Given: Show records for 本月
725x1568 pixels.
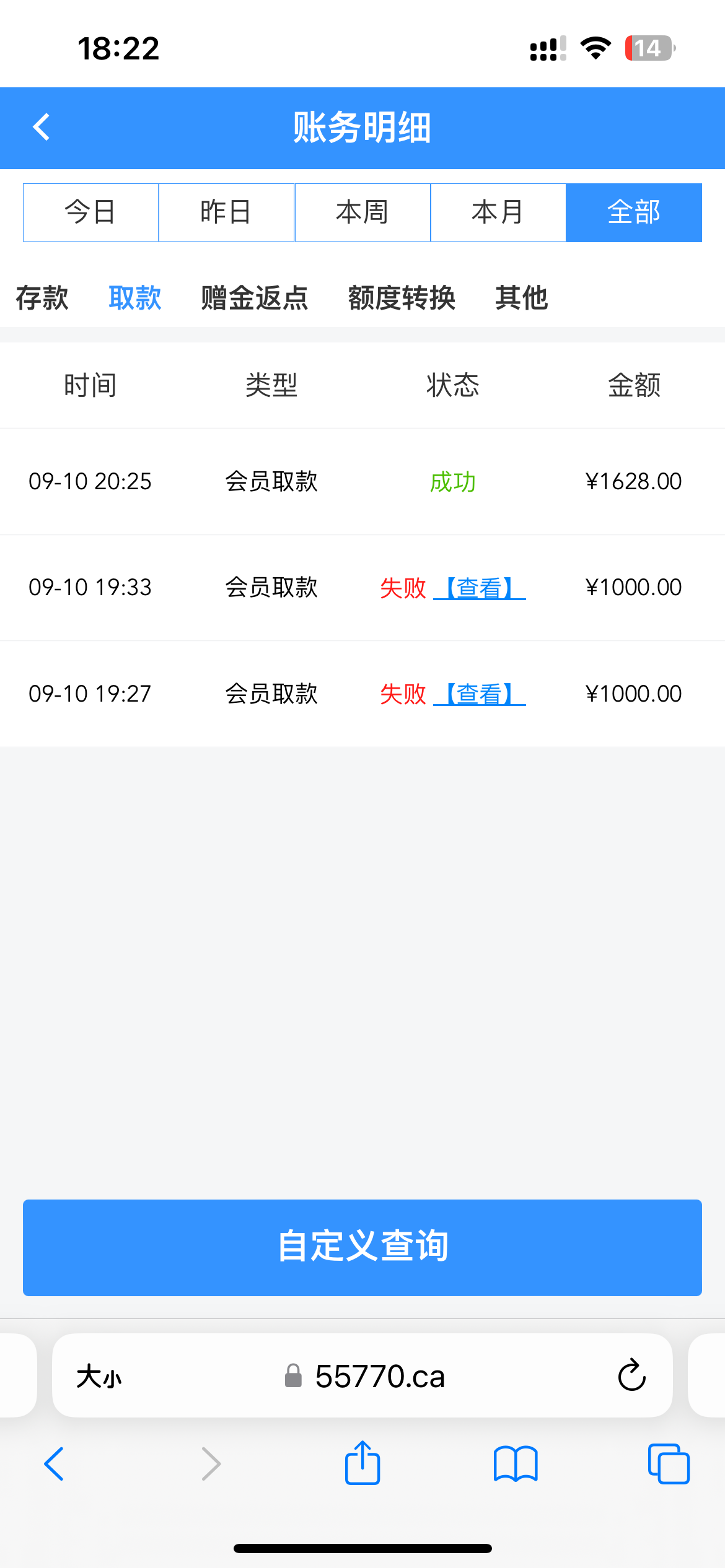Looking at the screenshot, I should [x=498, y=212].
